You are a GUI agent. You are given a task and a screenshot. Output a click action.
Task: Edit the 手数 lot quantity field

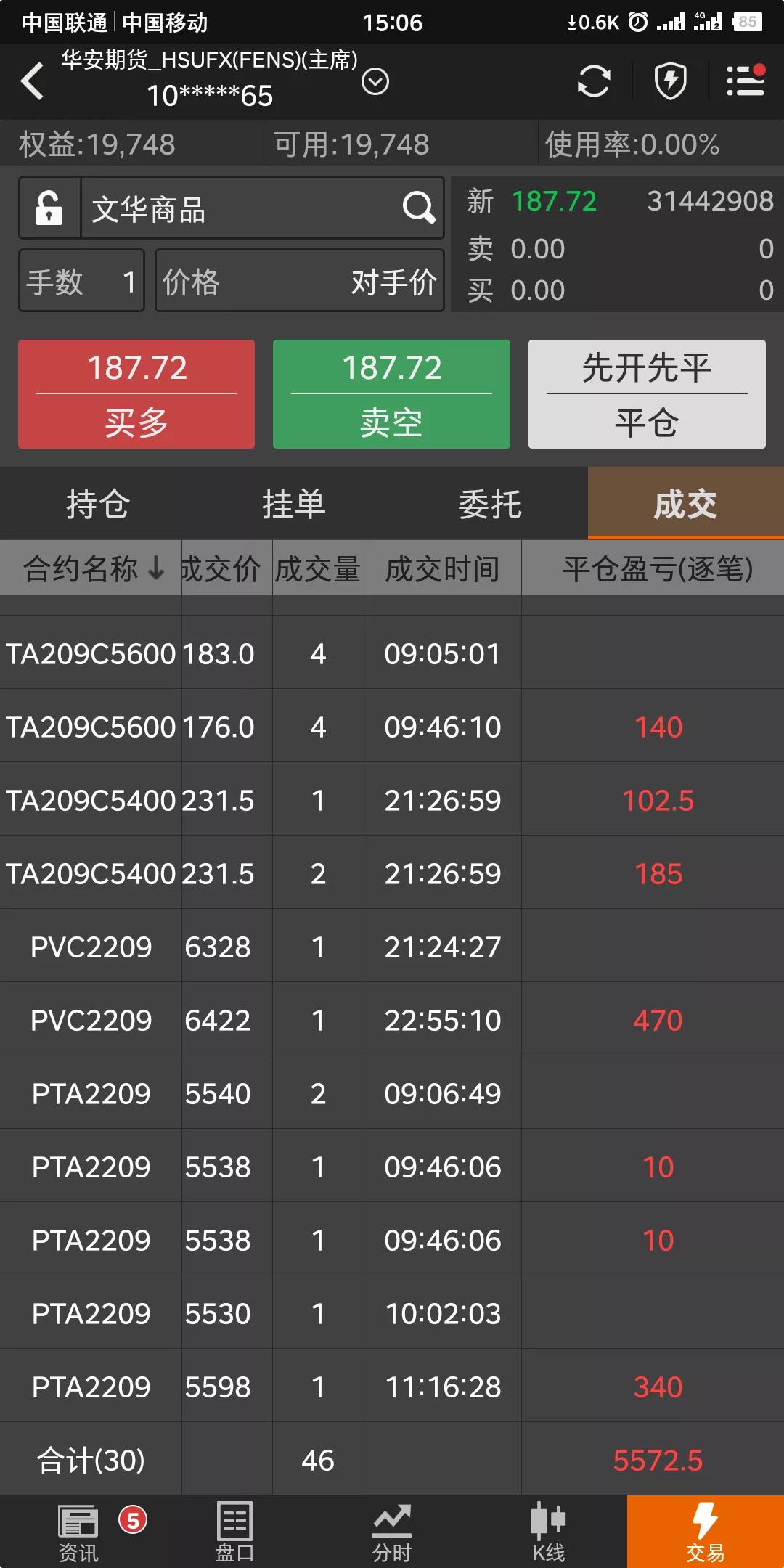(x=81, y=281)
